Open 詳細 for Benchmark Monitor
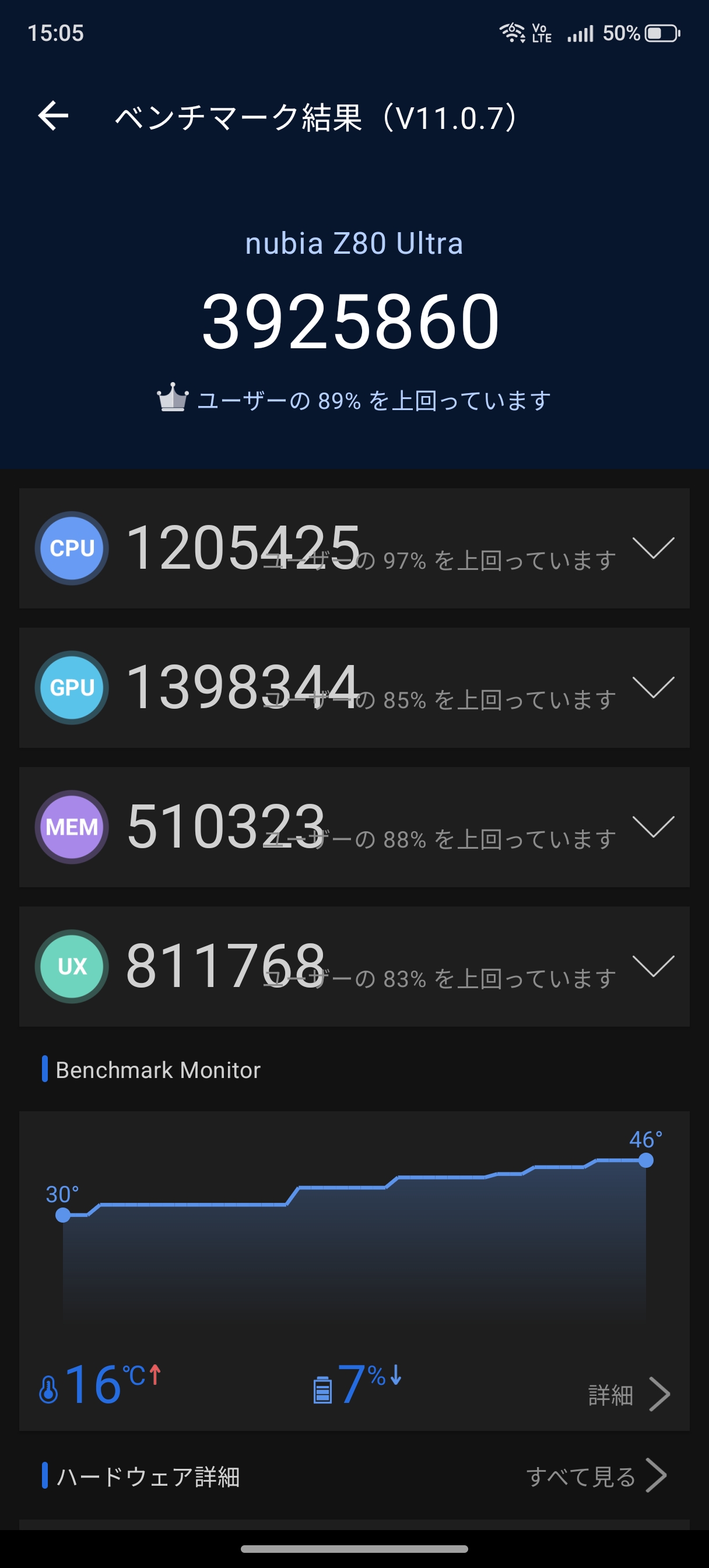 [628, 1395]
